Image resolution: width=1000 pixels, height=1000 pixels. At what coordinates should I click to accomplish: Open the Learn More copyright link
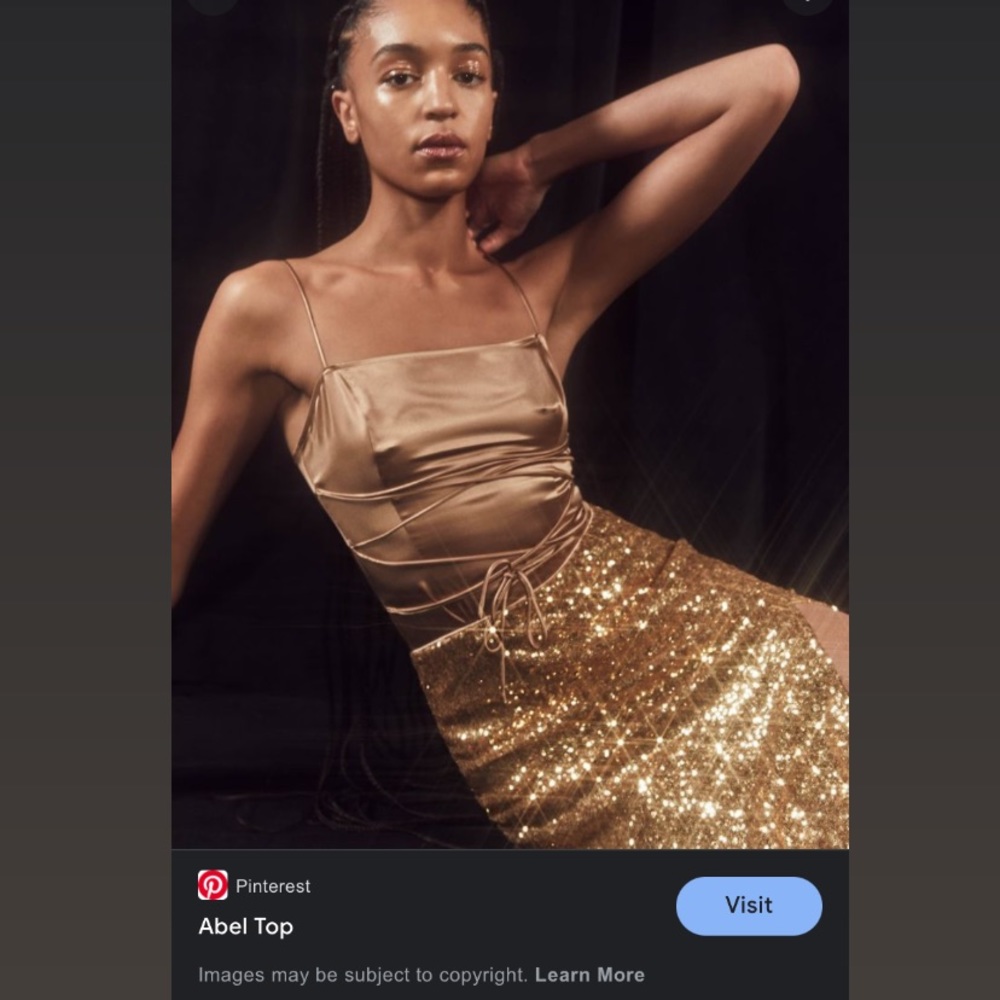pos(589,974)
